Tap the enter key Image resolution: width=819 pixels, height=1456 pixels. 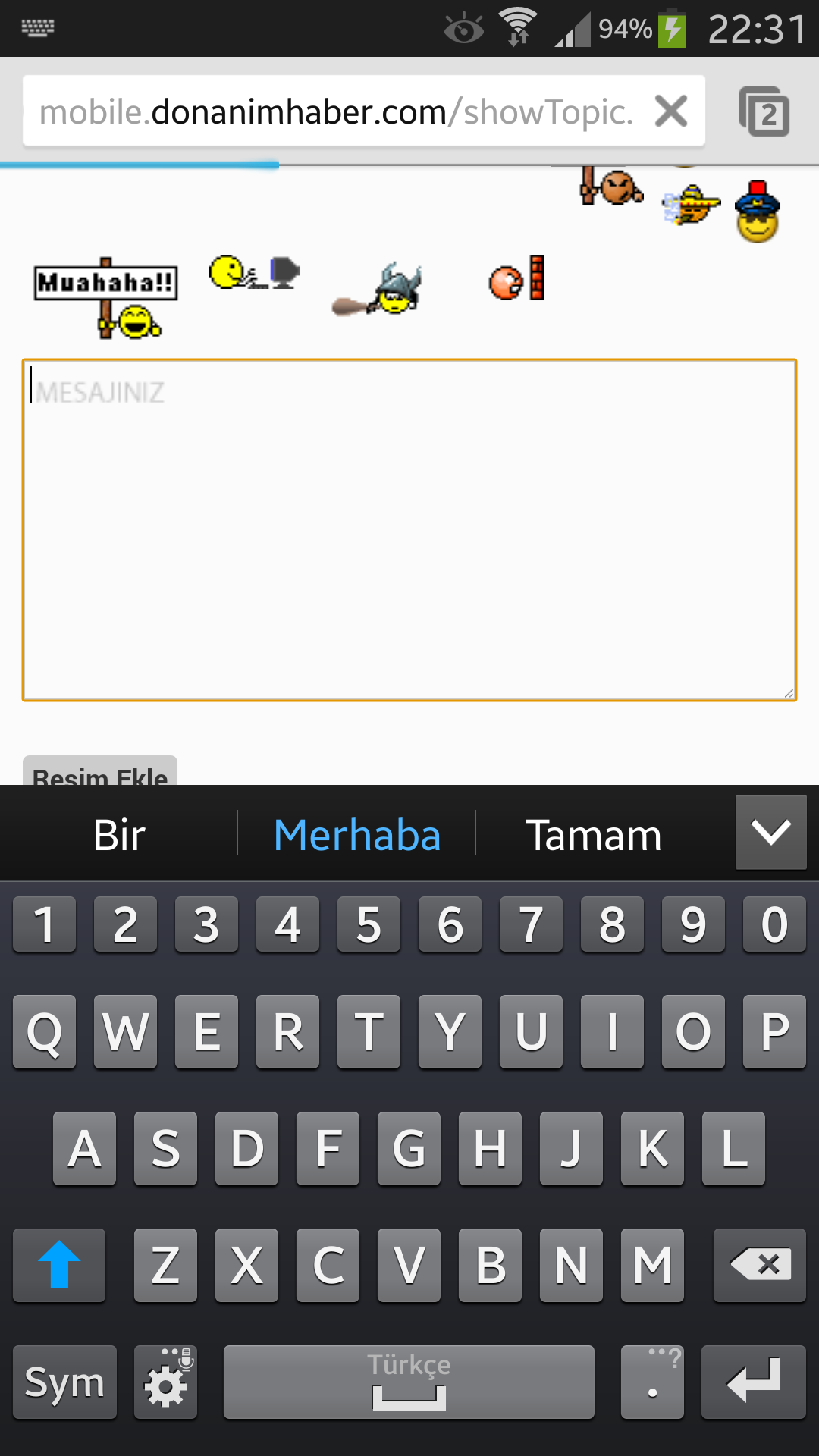pyautogui.click(x=753, y=1382)
